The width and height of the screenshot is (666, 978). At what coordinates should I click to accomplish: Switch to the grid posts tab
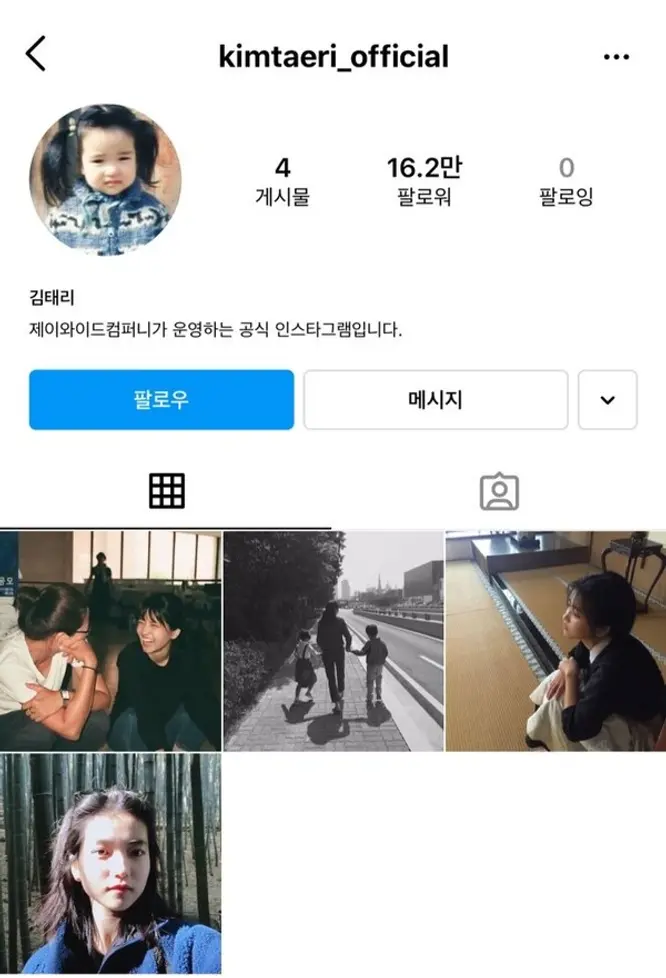coord(166,491)
